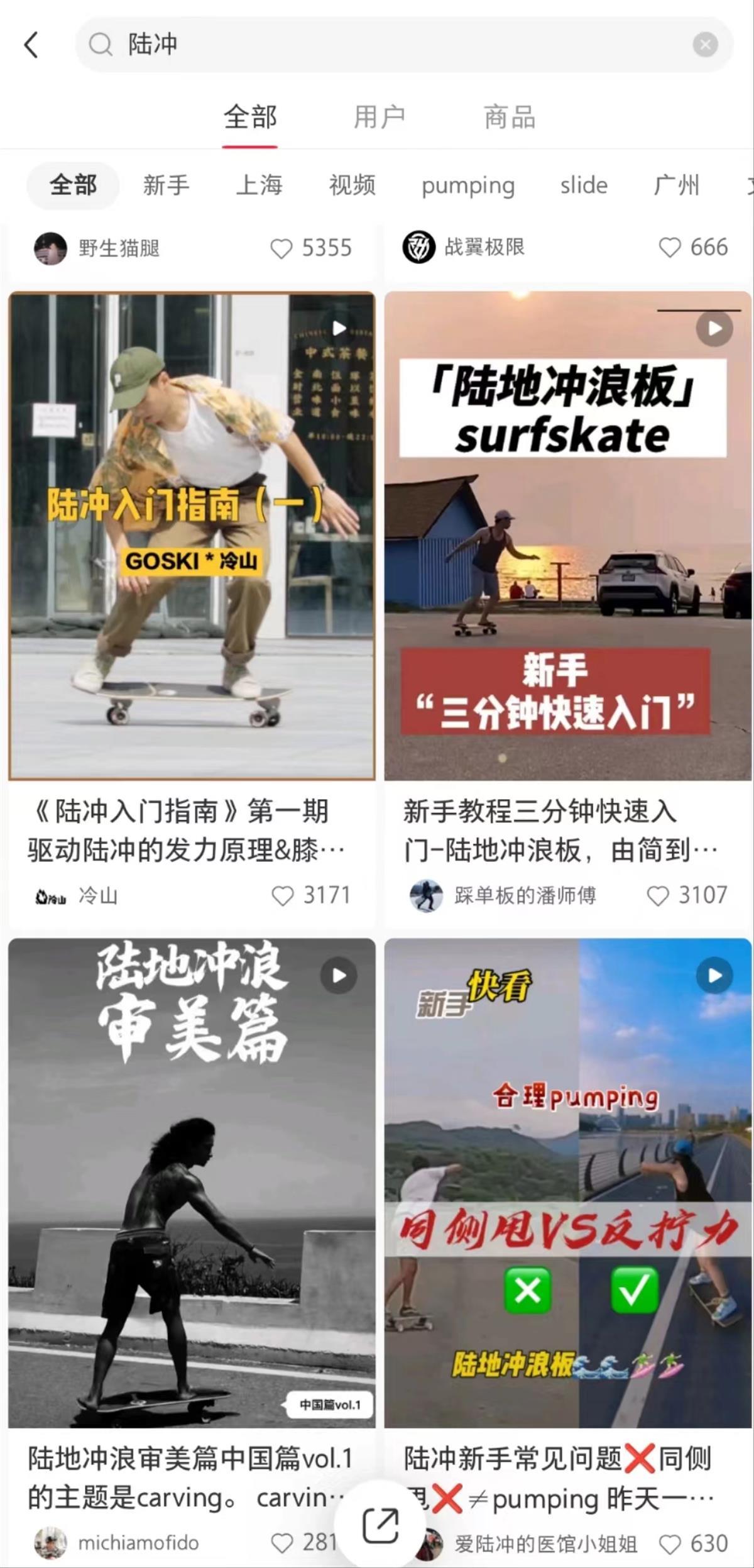The height and width of the screenshot is (1568, 754).
Task: Tap the floating share button
Action: (x=381, y=1525)
